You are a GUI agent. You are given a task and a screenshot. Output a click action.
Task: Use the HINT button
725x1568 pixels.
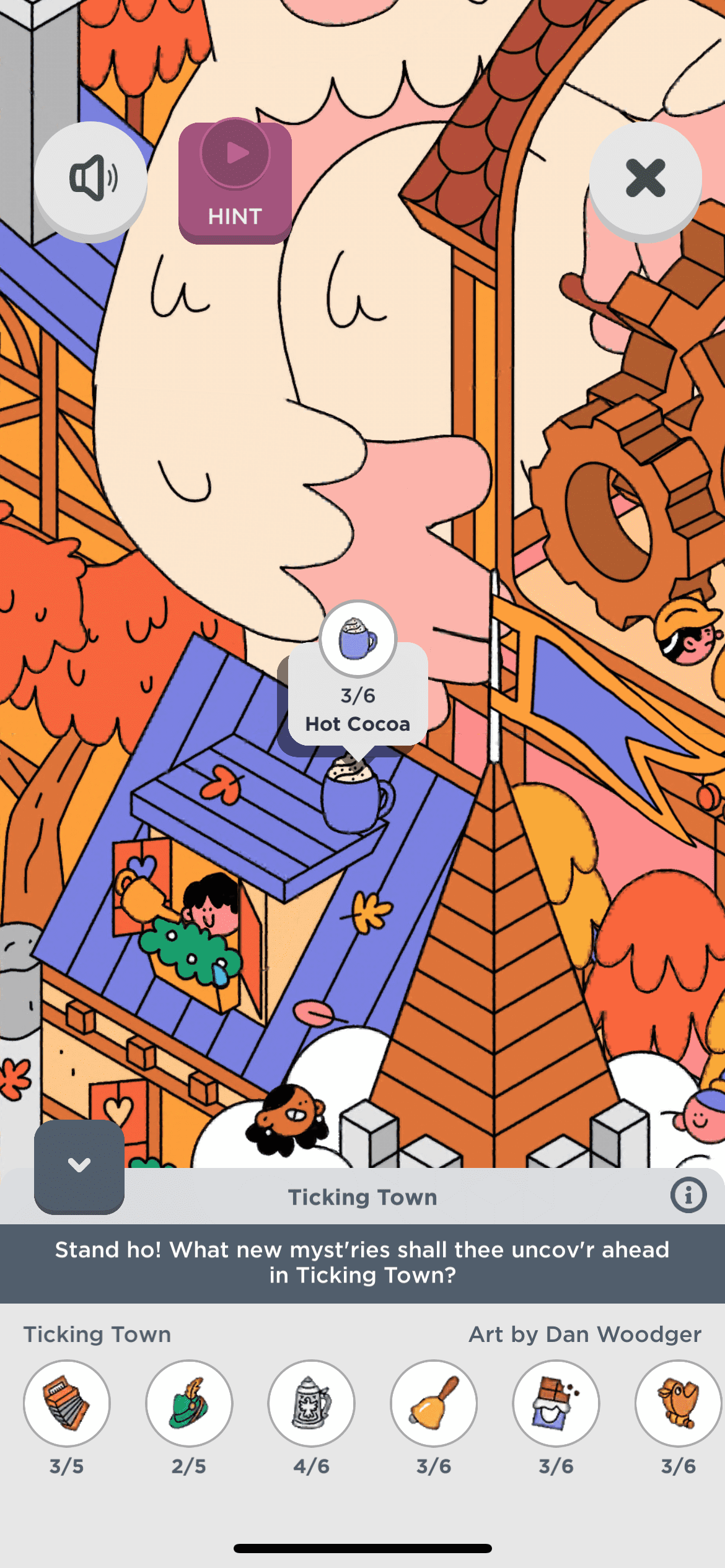click(235, 182)
